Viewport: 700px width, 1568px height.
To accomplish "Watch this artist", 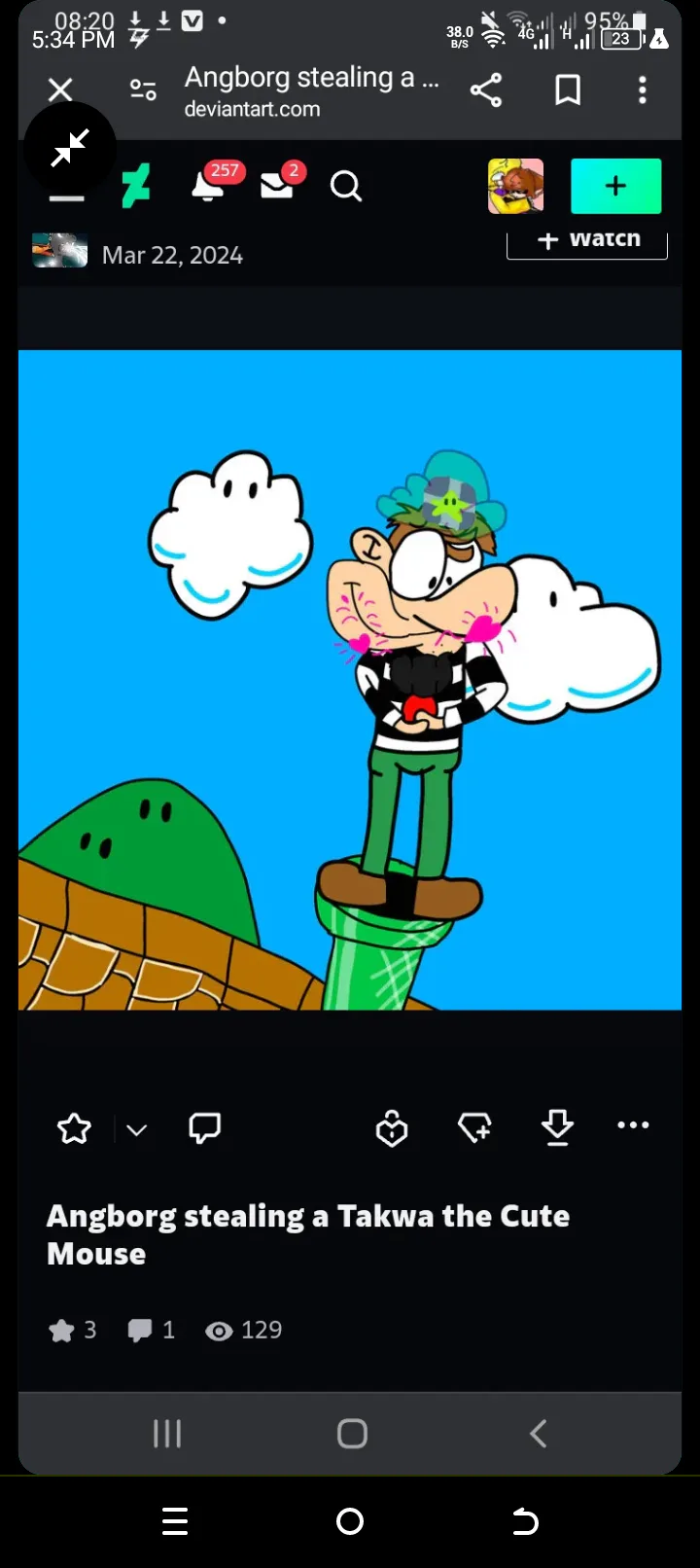I will (587, 241).
